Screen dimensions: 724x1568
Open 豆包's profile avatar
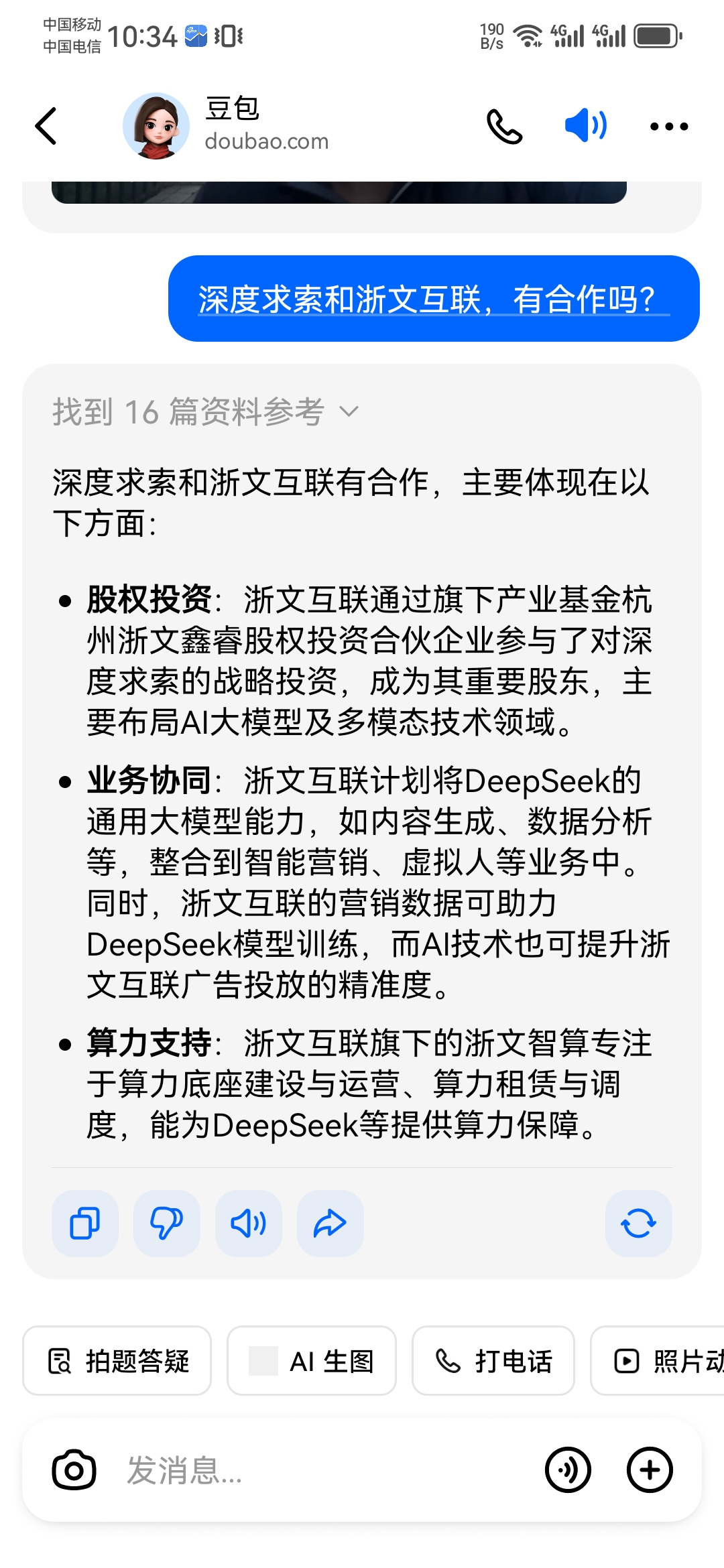(x=156, y=126)
